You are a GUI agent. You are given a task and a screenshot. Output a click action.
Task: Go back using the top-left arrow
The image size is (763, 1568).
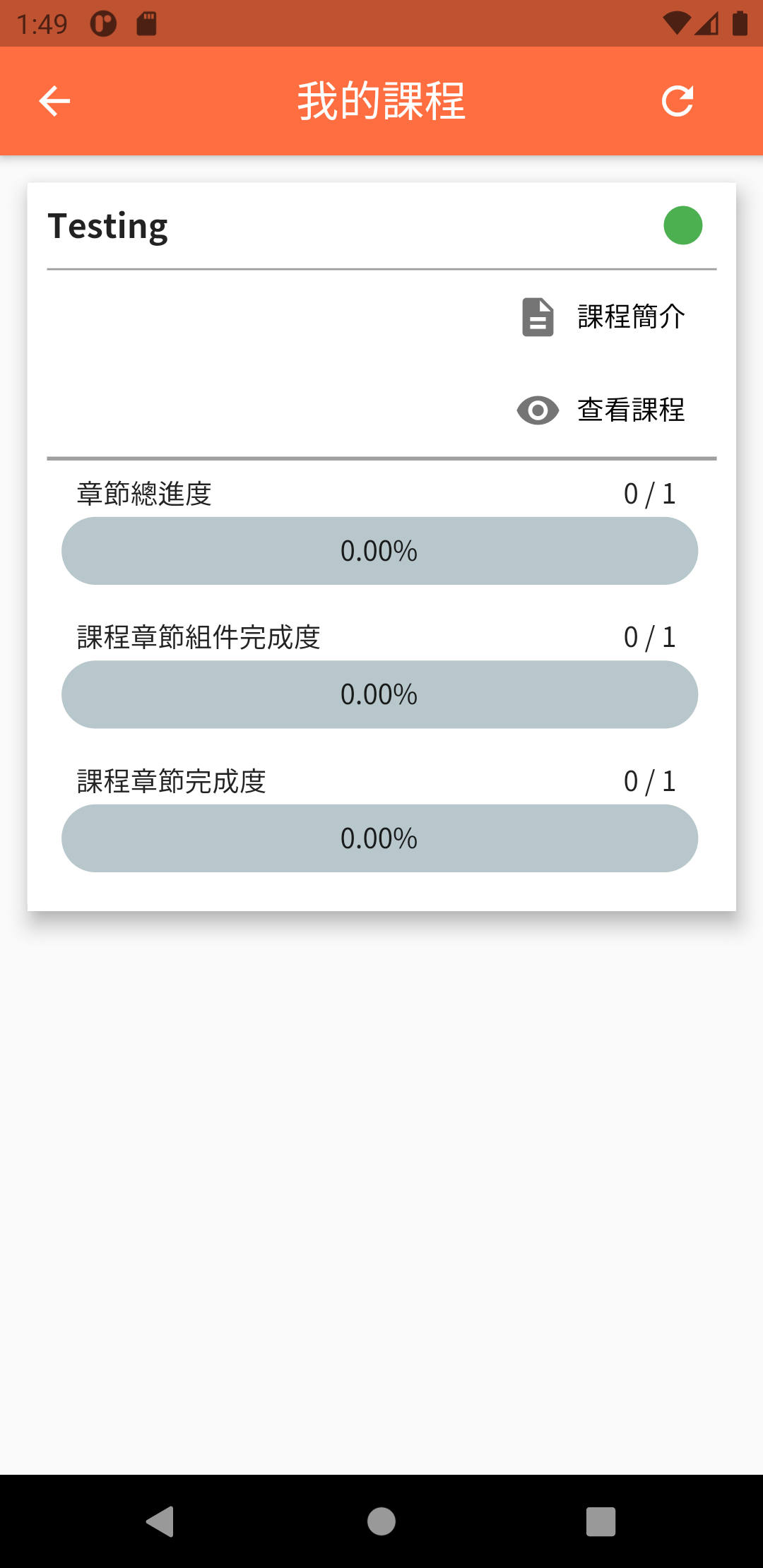tap(54, 101)
